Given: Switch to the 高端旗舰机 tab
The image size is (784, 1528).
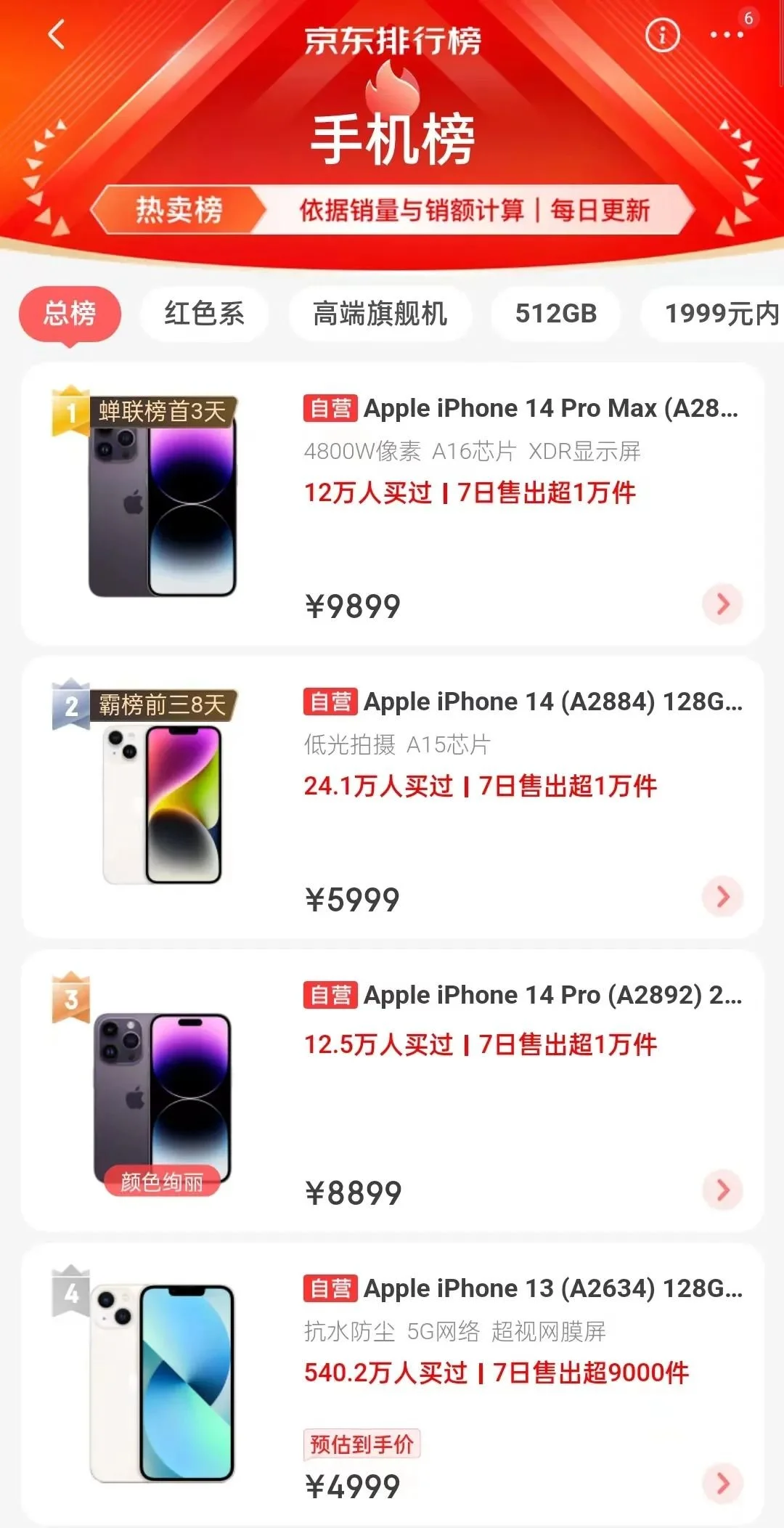Looking at the screenshot, I should [x=380, y=314].
